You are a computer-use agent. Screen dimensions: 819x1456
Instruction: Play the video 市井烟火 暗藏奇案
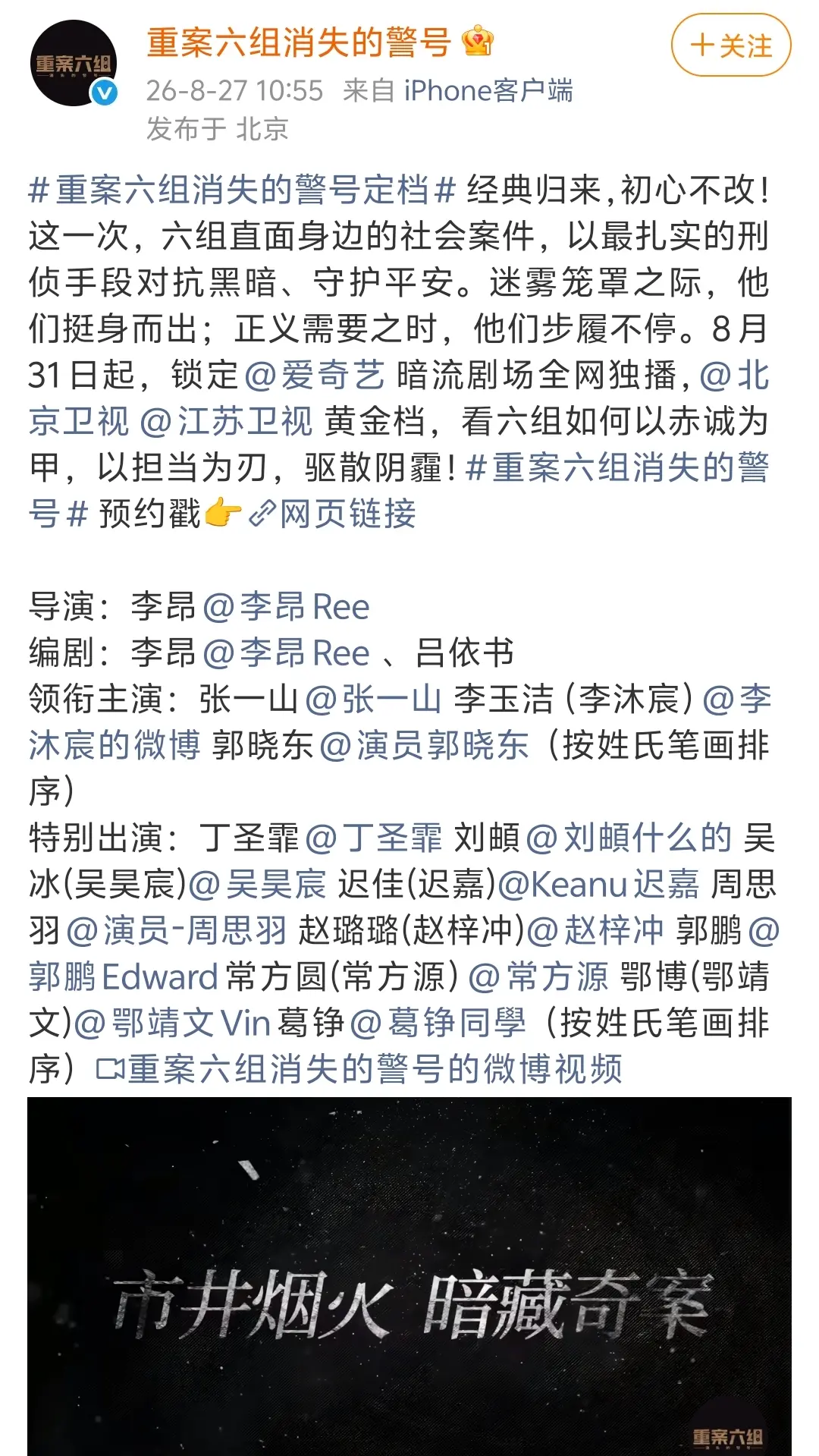[x=409, y=1276]
